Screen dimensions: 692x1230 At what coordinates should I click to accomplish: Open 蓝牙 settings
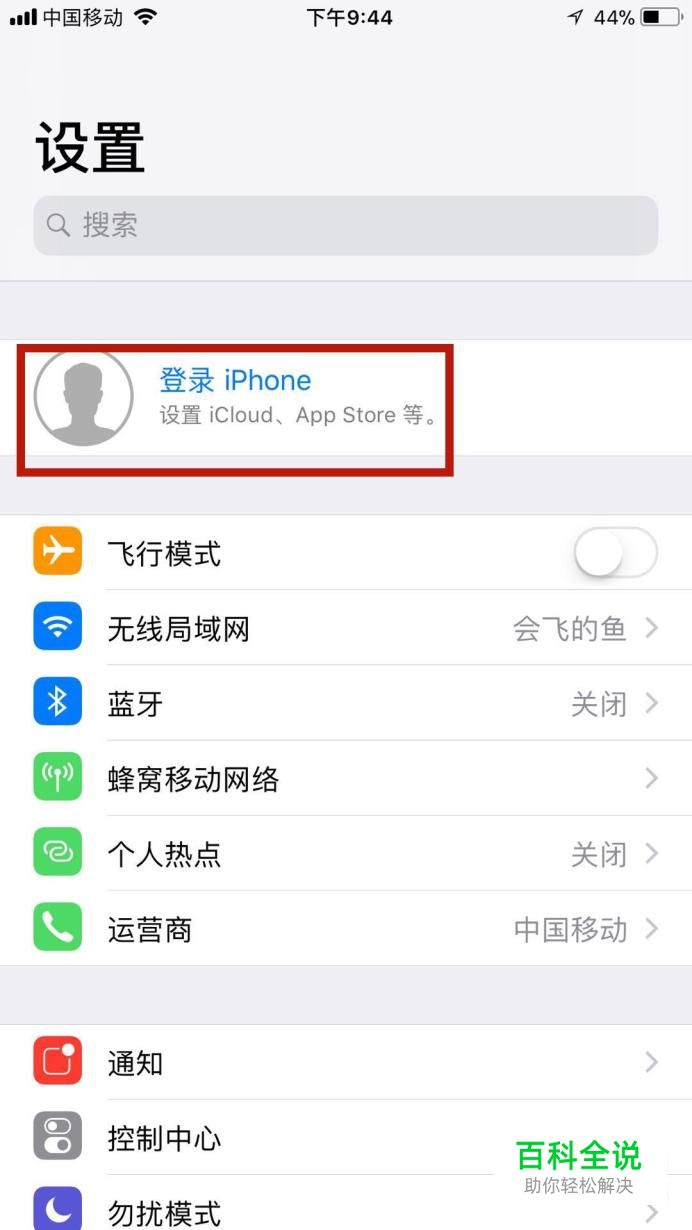point(346,704)
